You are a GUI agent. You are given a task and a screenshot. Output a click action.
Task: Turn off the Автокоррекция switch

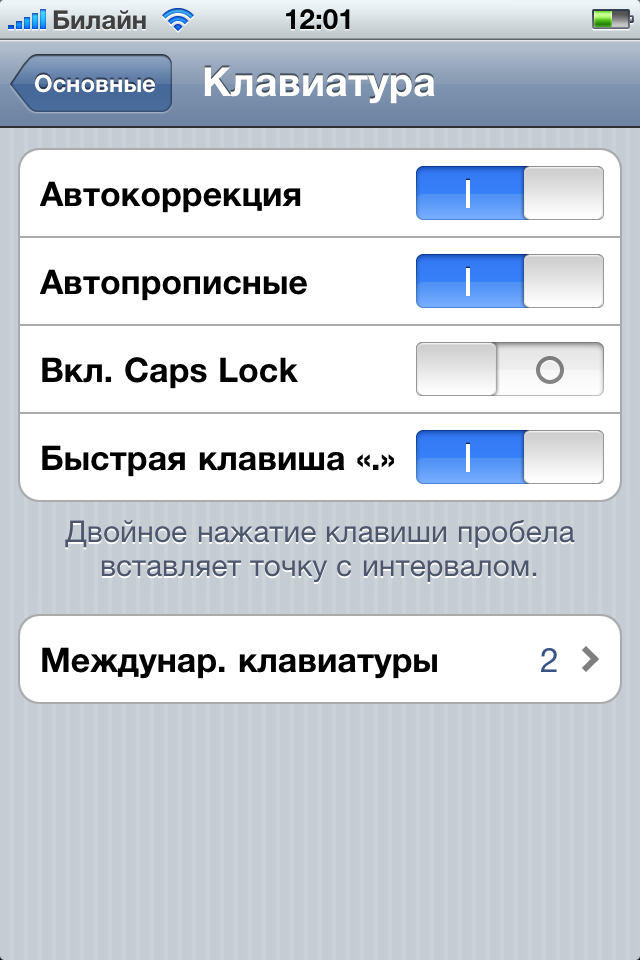[509, 193]
